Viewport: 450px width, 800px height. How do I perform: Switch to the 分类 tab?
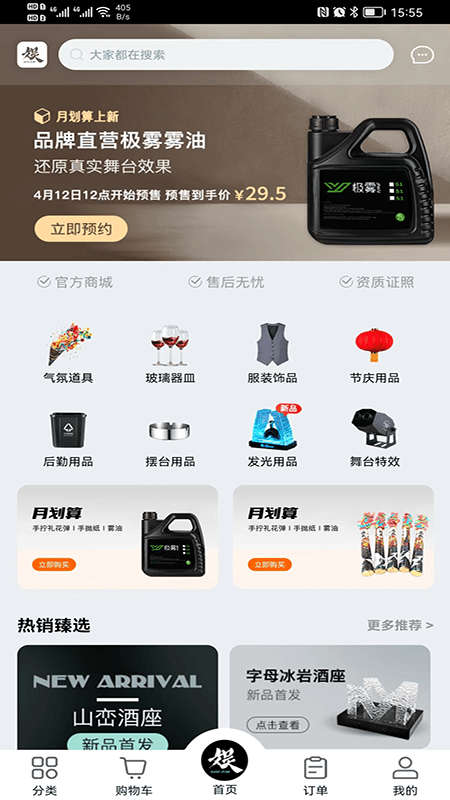pos(45,776)
